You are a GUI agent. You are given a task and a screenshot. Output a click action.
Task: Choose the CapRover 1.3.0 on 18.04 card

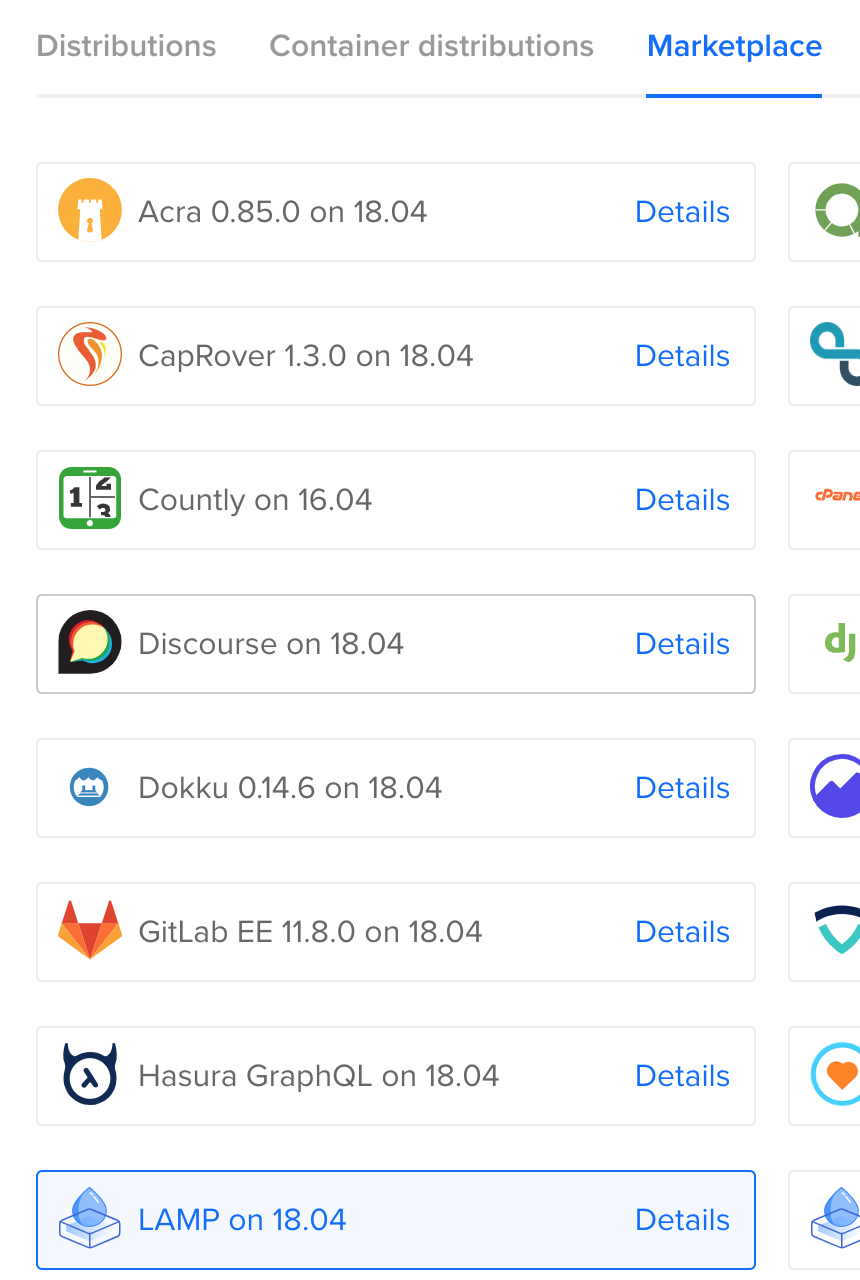coord(396,356)
